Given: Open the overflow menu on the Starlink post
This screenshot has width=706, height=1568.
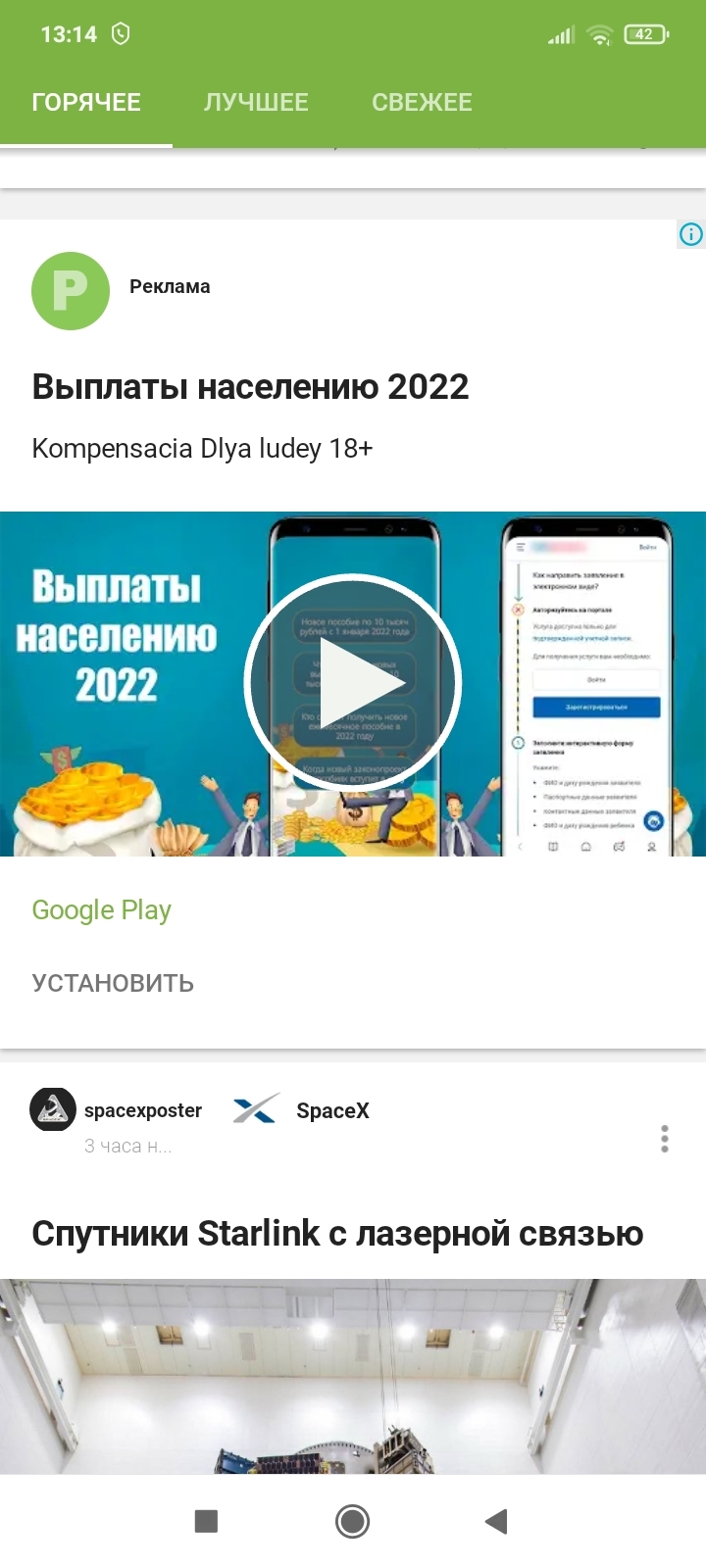Looking at the screenshot, I should 665,1139.
